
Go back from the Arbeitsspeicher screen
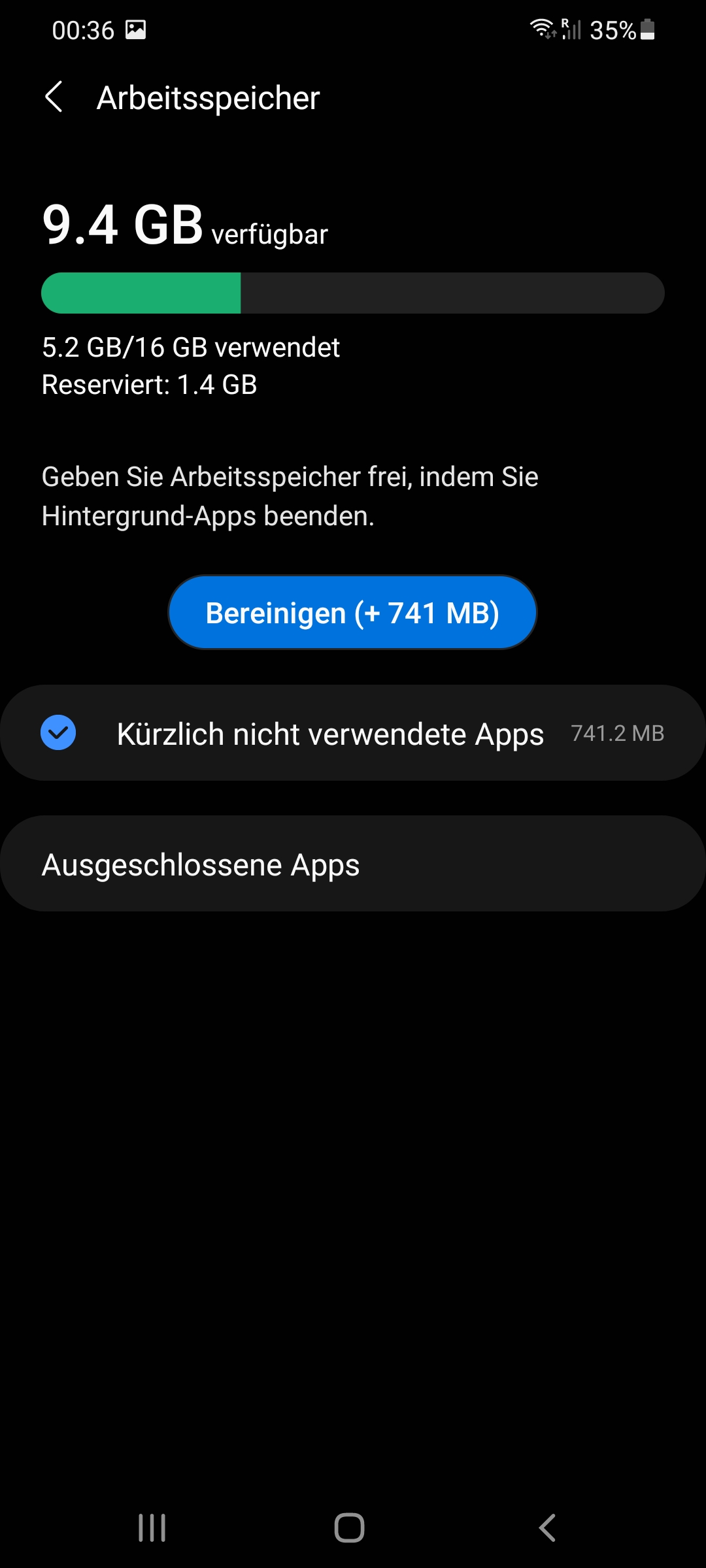(x=54, y=97)
